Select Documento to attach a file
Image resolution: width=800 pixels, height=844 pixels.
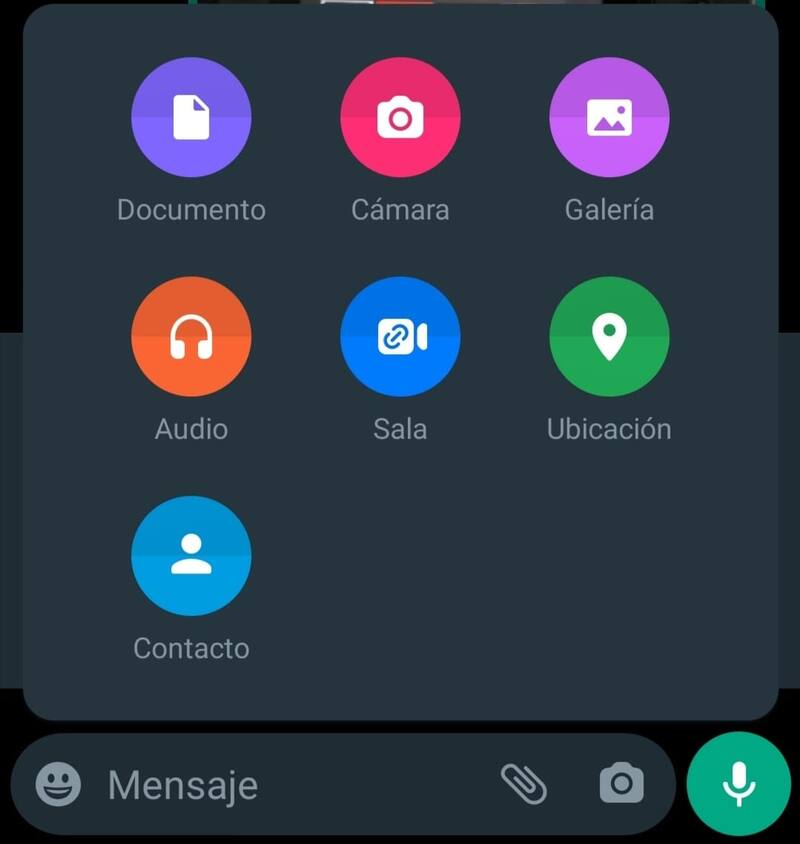tap(191, 118)
